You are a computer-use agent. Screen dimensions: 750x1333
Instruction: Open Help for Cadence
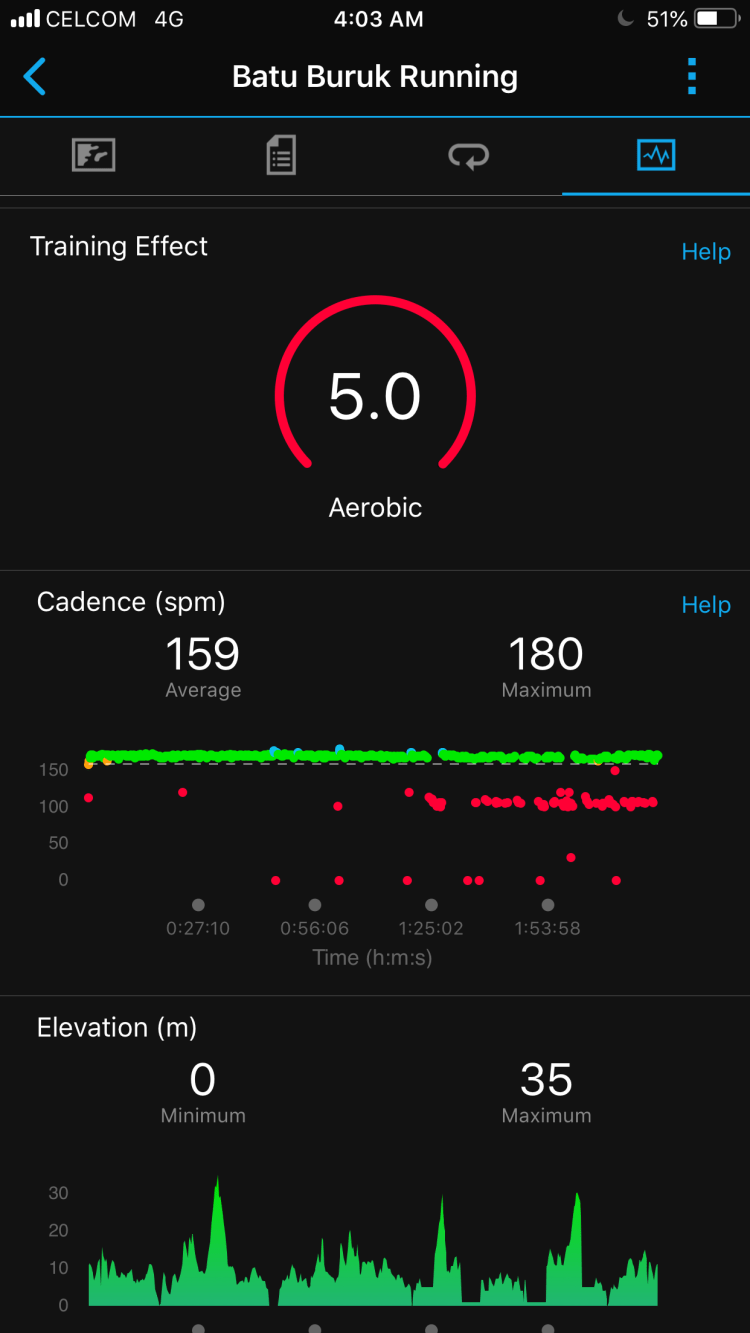click(705, 605)
